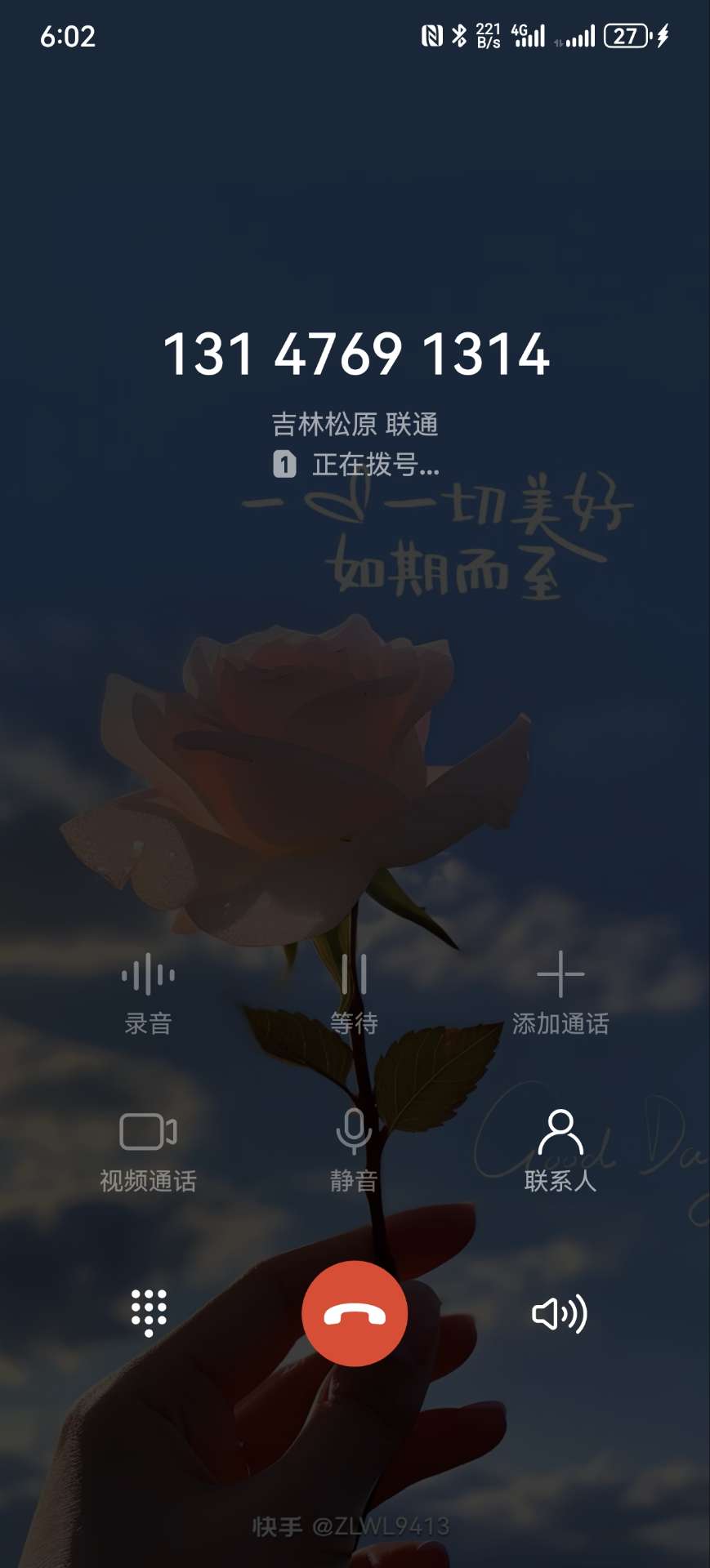
Task: Turn on the speakerphone
Action: pyautogui.click(x=560, y=1313)
